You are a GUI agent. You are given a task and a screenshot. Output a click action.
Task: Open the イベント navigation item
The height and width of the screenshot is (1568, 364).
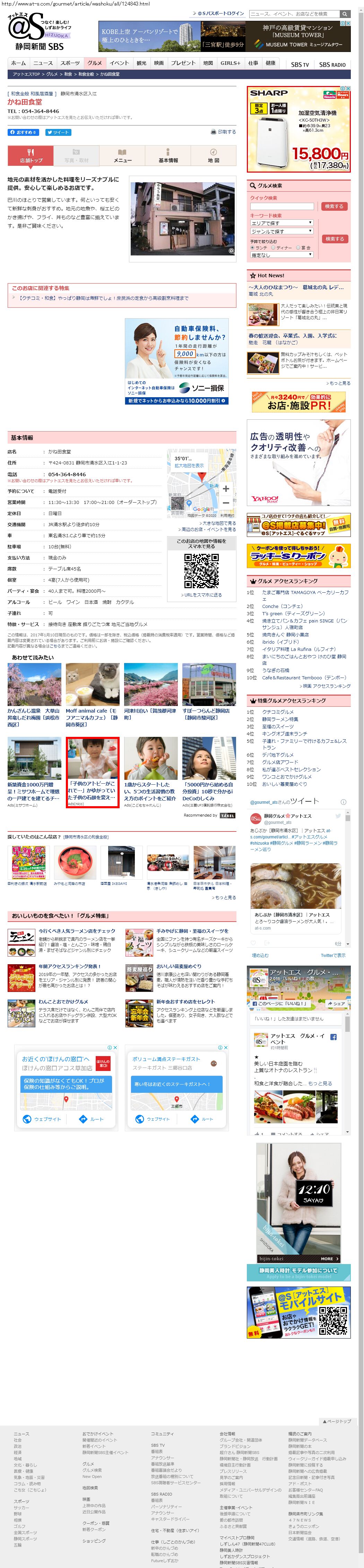[x=119, y=63]
